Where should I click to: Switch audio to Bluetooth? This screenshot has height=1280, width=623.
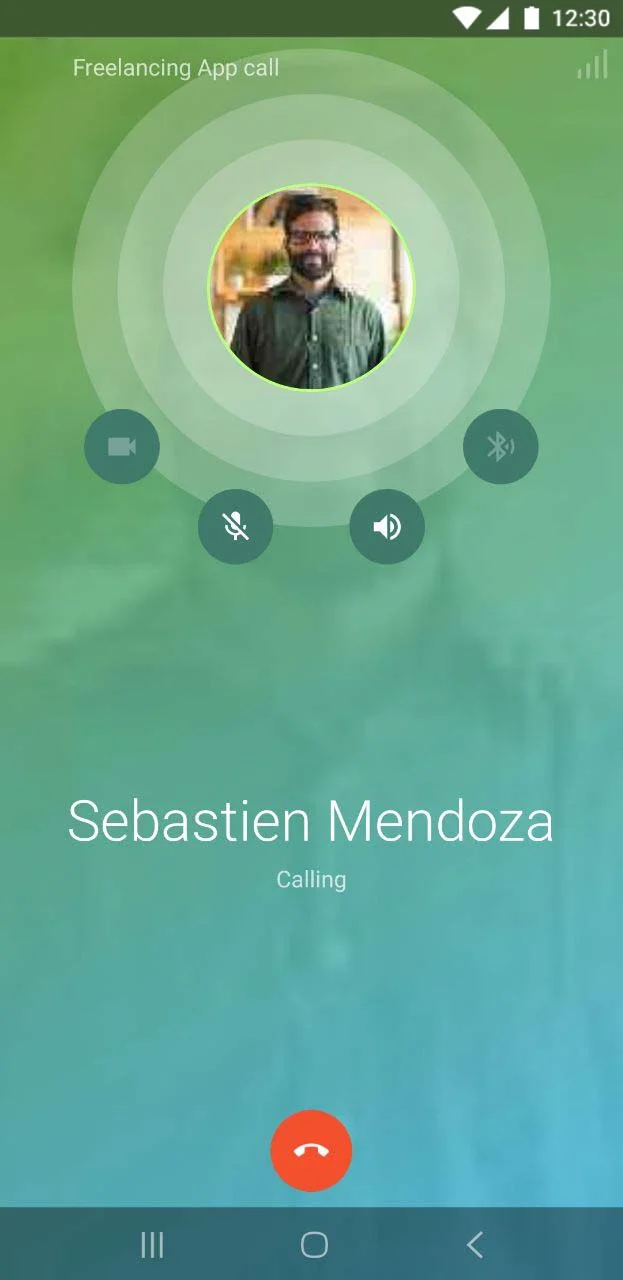500,447
